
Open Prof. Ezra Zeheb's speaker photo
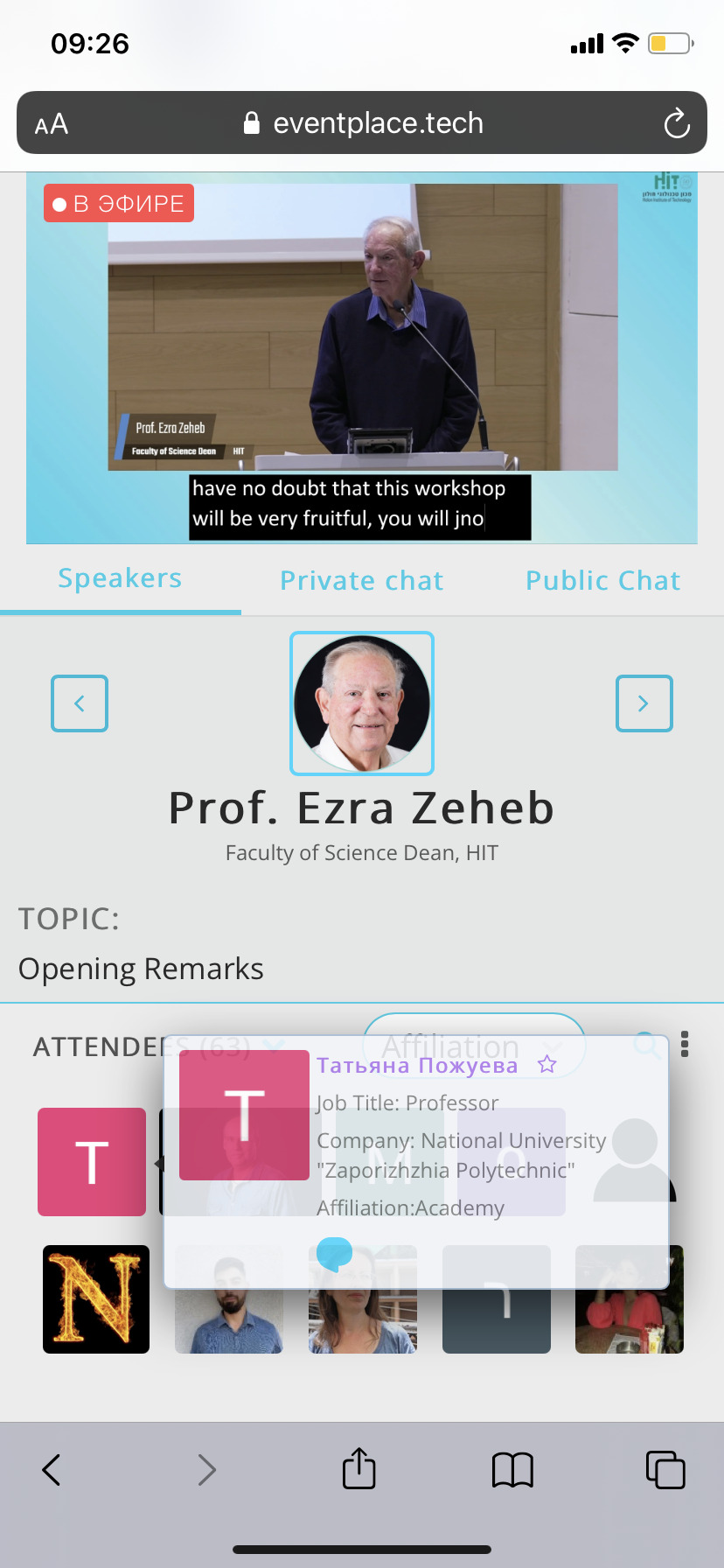point(362,703)
